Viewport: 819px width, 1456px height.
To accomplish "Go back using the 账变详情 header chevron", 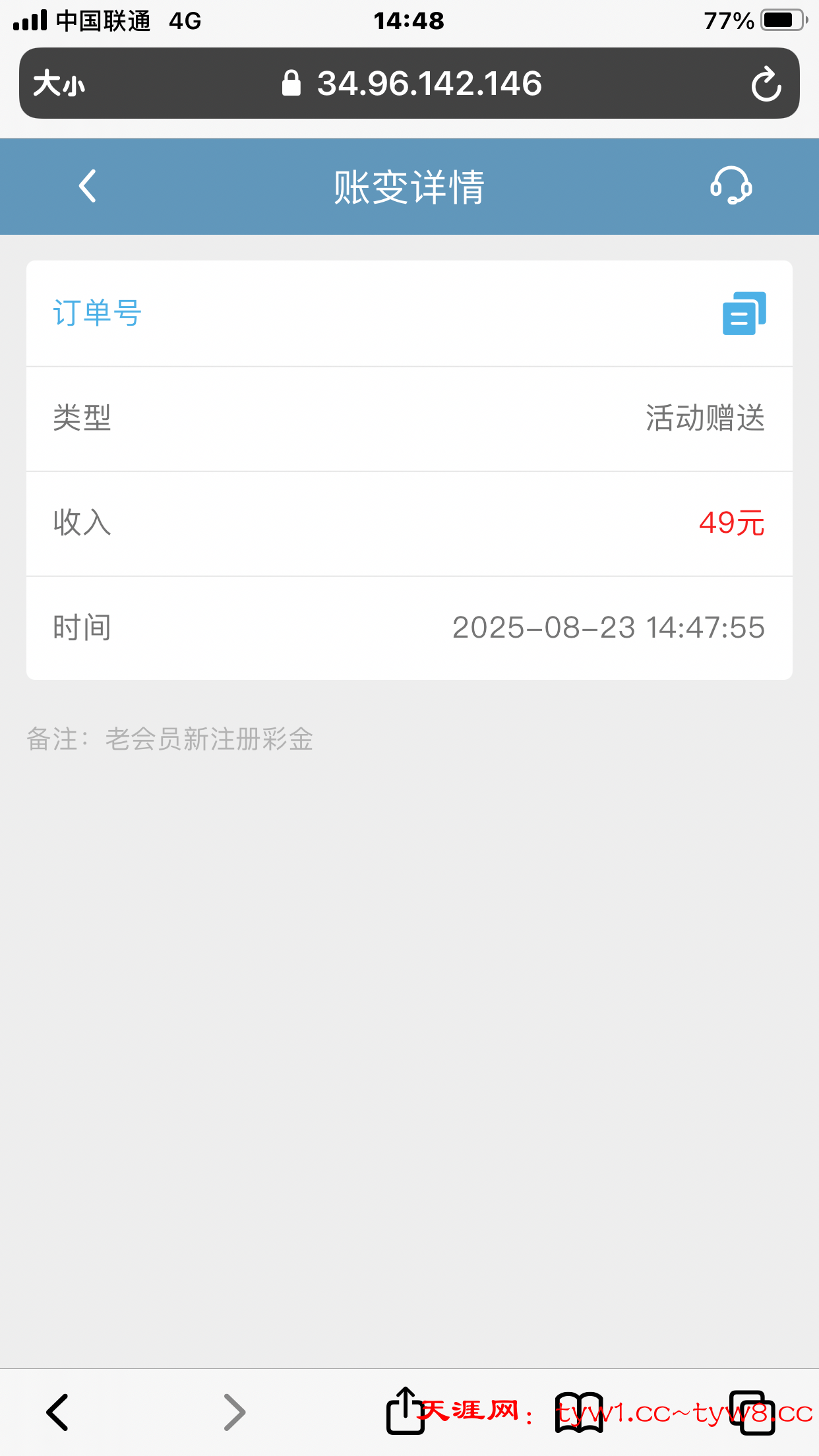I will pyautogui.click(x=86, y=187).
